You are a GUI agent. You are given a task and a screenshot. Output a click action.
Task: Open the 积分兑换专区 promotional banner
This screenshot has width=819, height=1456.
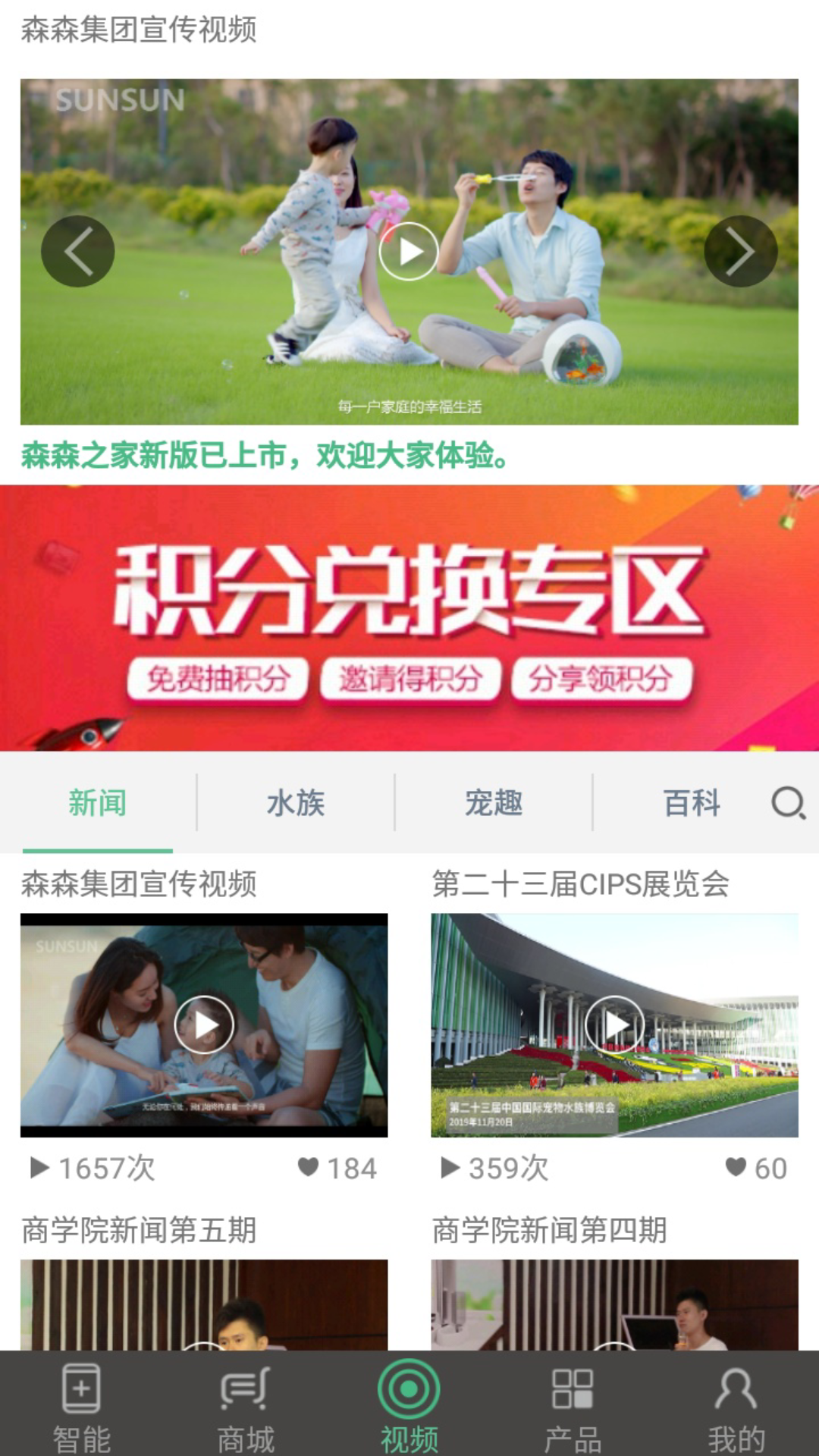click(x=409, y=618)
